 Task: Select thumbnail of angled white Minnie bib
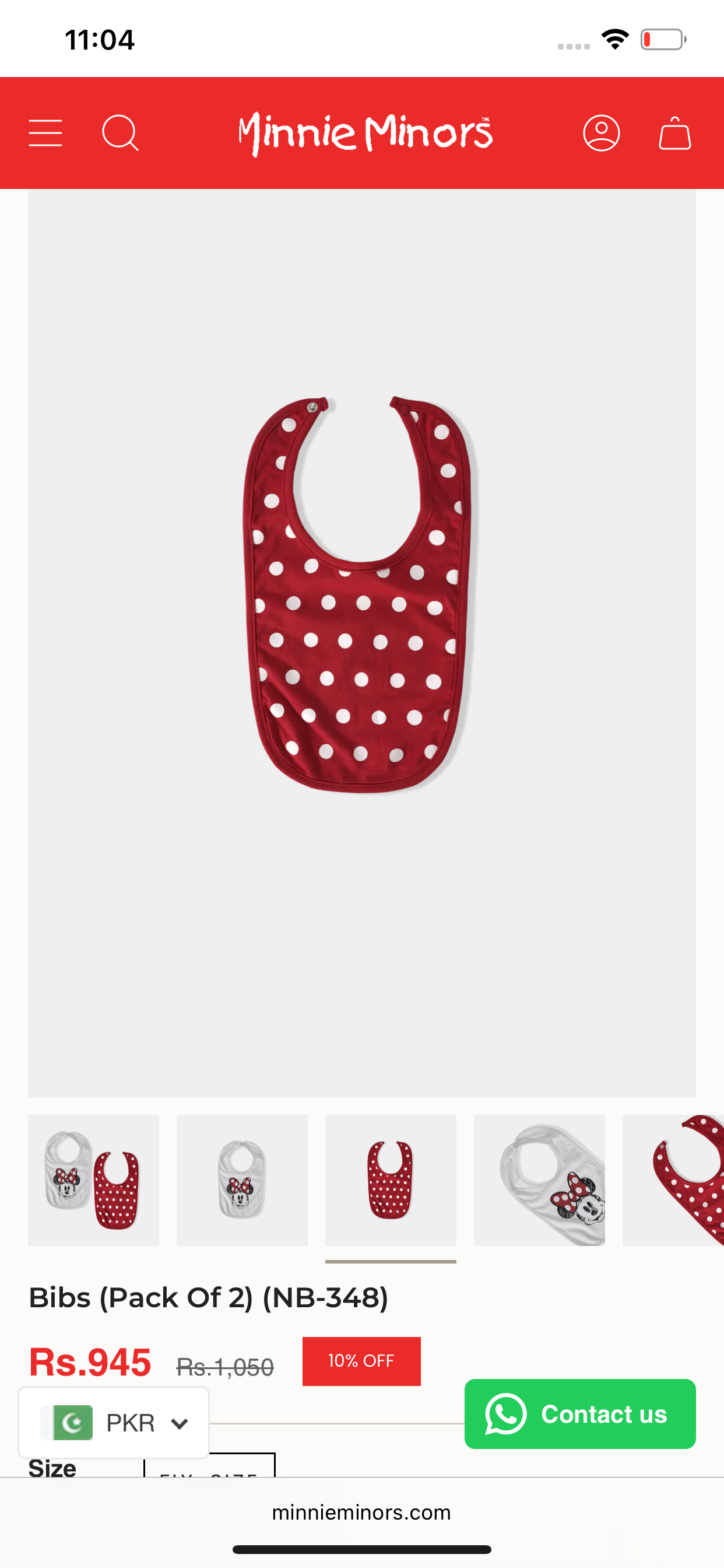(539, 1179)
